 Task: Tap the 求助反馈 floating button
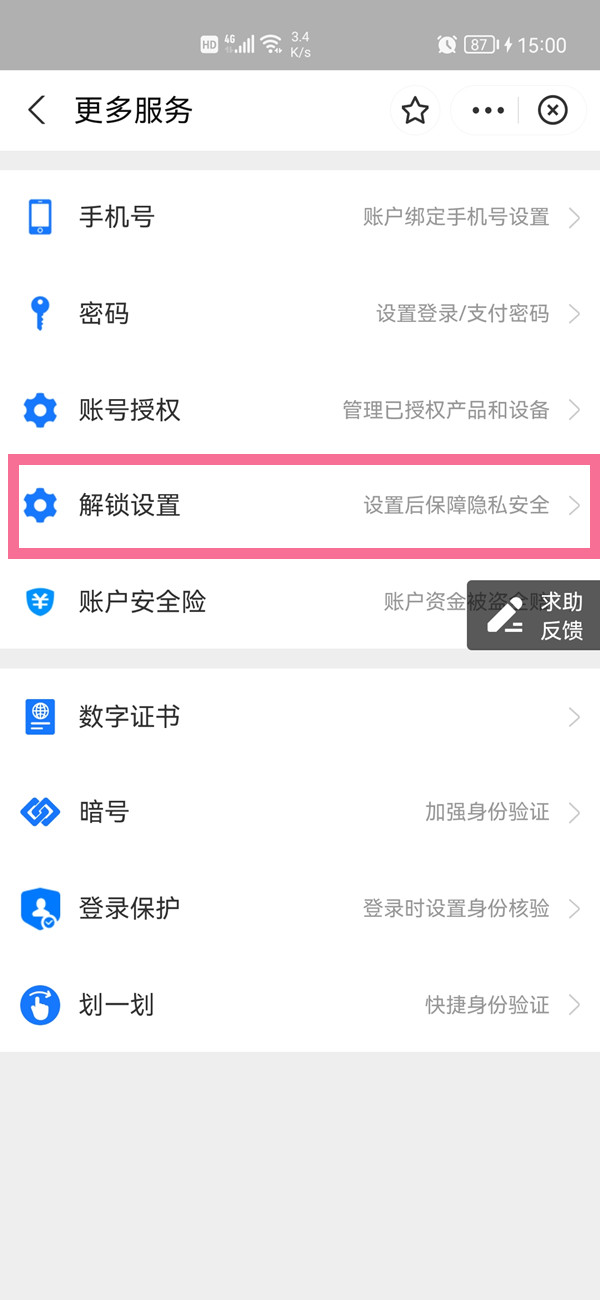(535, 615)
